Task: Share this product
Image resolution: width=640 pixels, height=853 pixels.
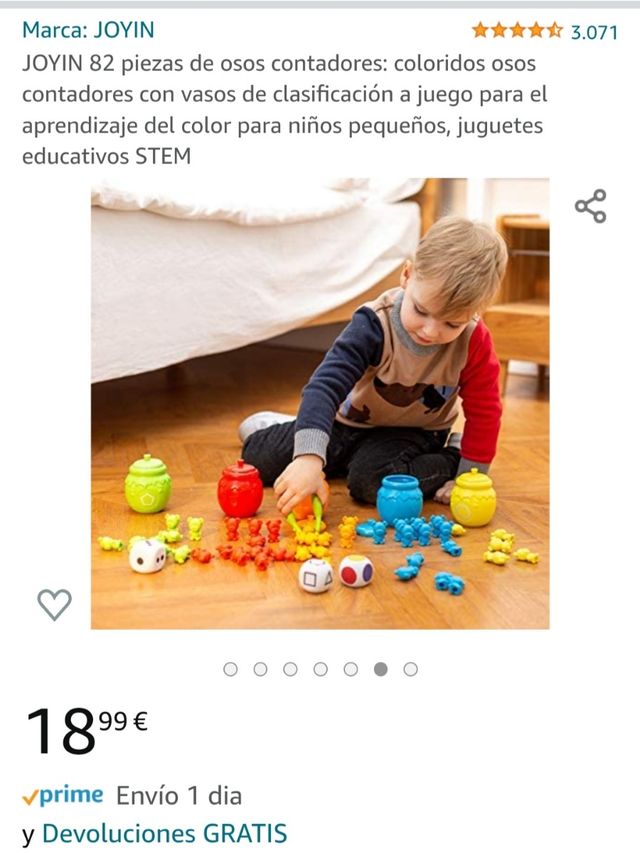Action: pos(590,206)
